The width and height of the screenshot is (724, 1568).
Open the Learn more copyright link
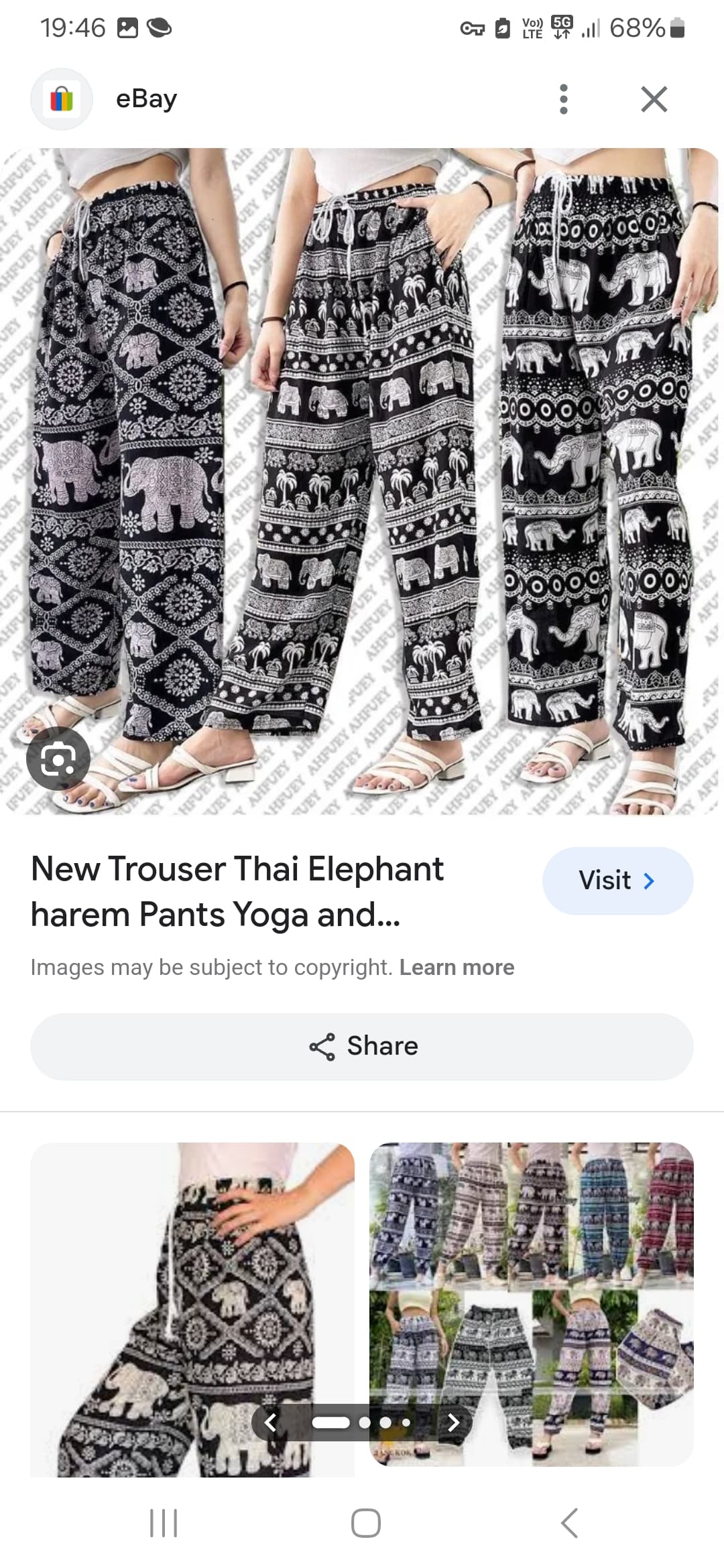click(x=457, y=967)
